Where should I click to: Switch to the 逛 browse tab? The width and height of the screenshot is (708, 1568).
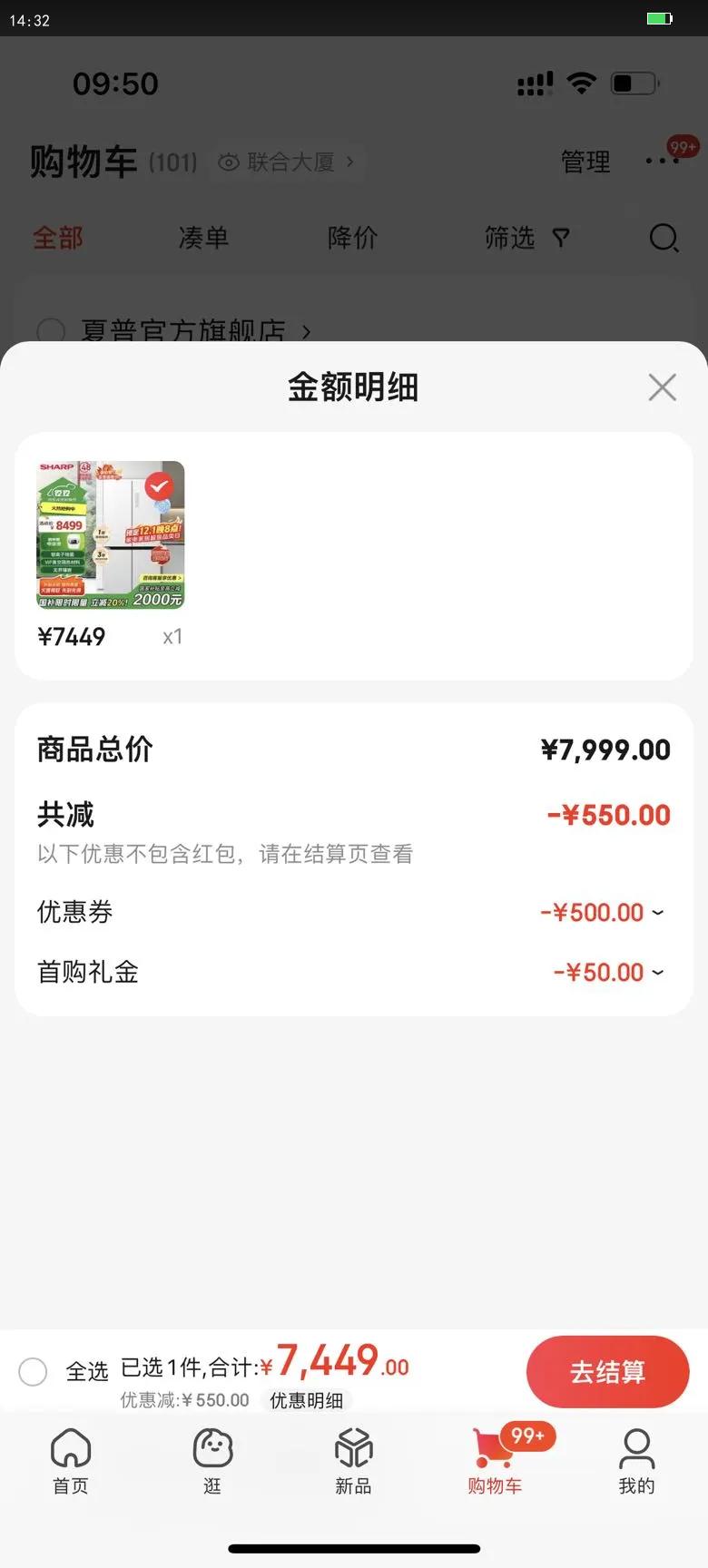212,1461
